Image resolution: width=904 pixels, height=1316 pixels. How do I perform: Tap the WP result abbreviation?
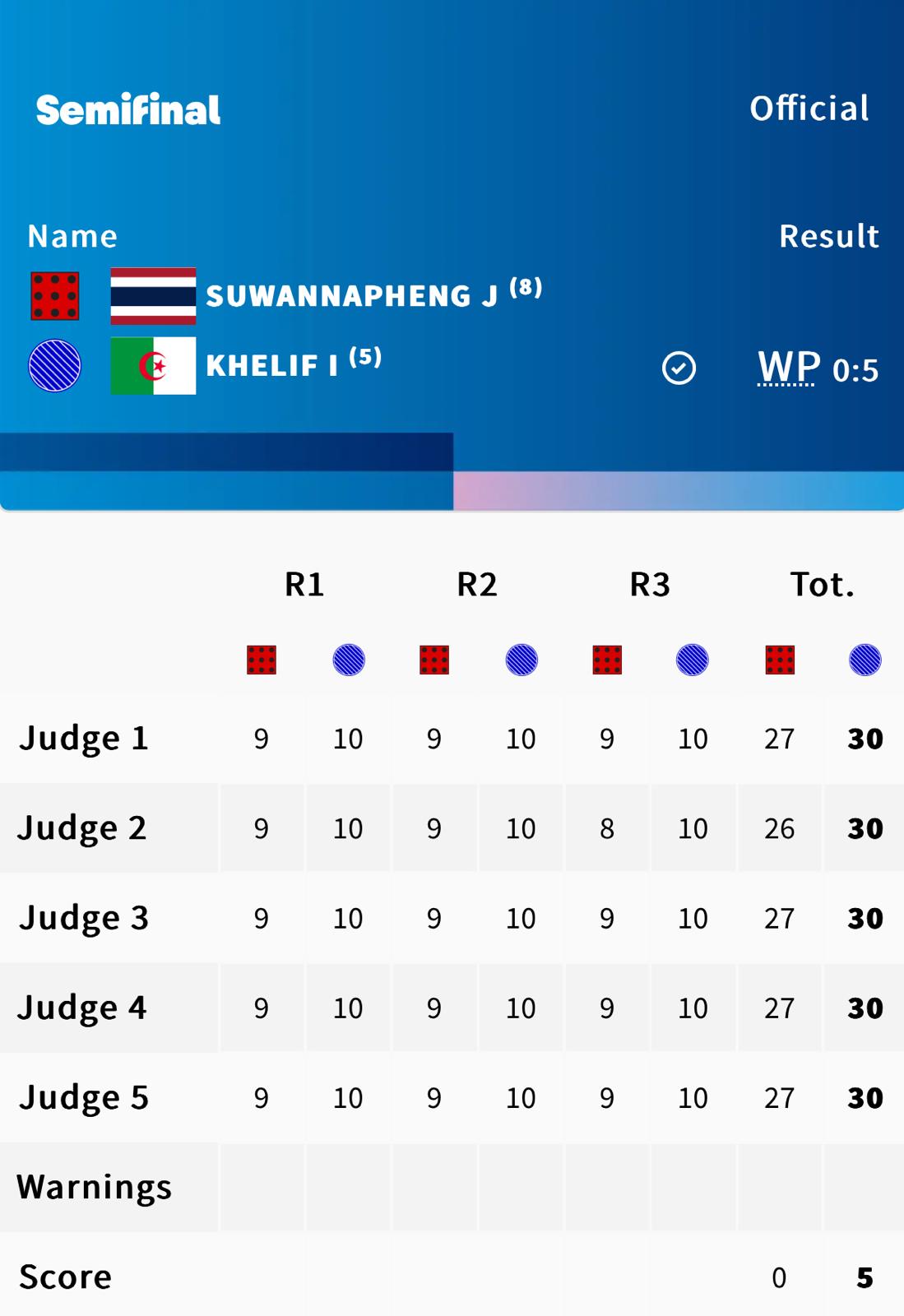tap(788, 368)
